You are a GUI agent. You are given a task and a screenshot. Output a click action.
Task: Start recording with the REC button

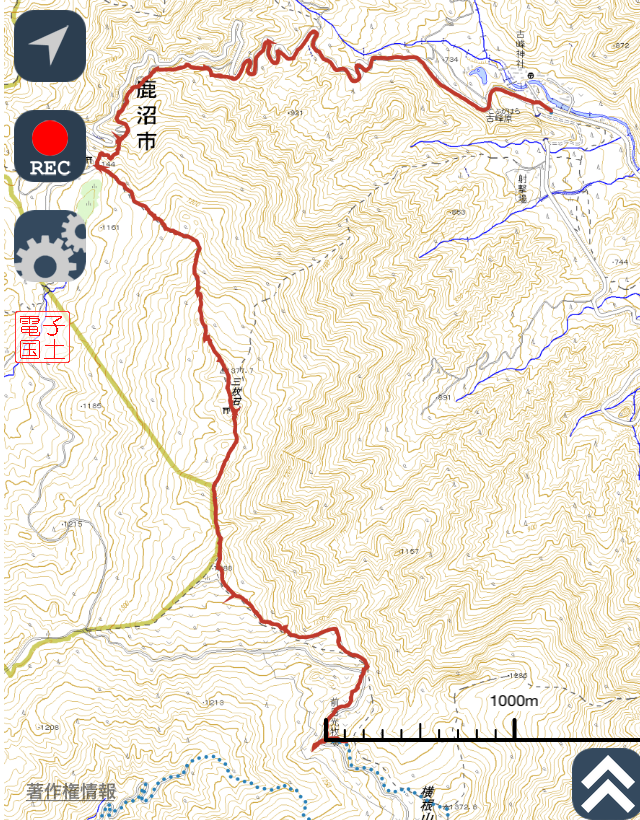(50, 146)
